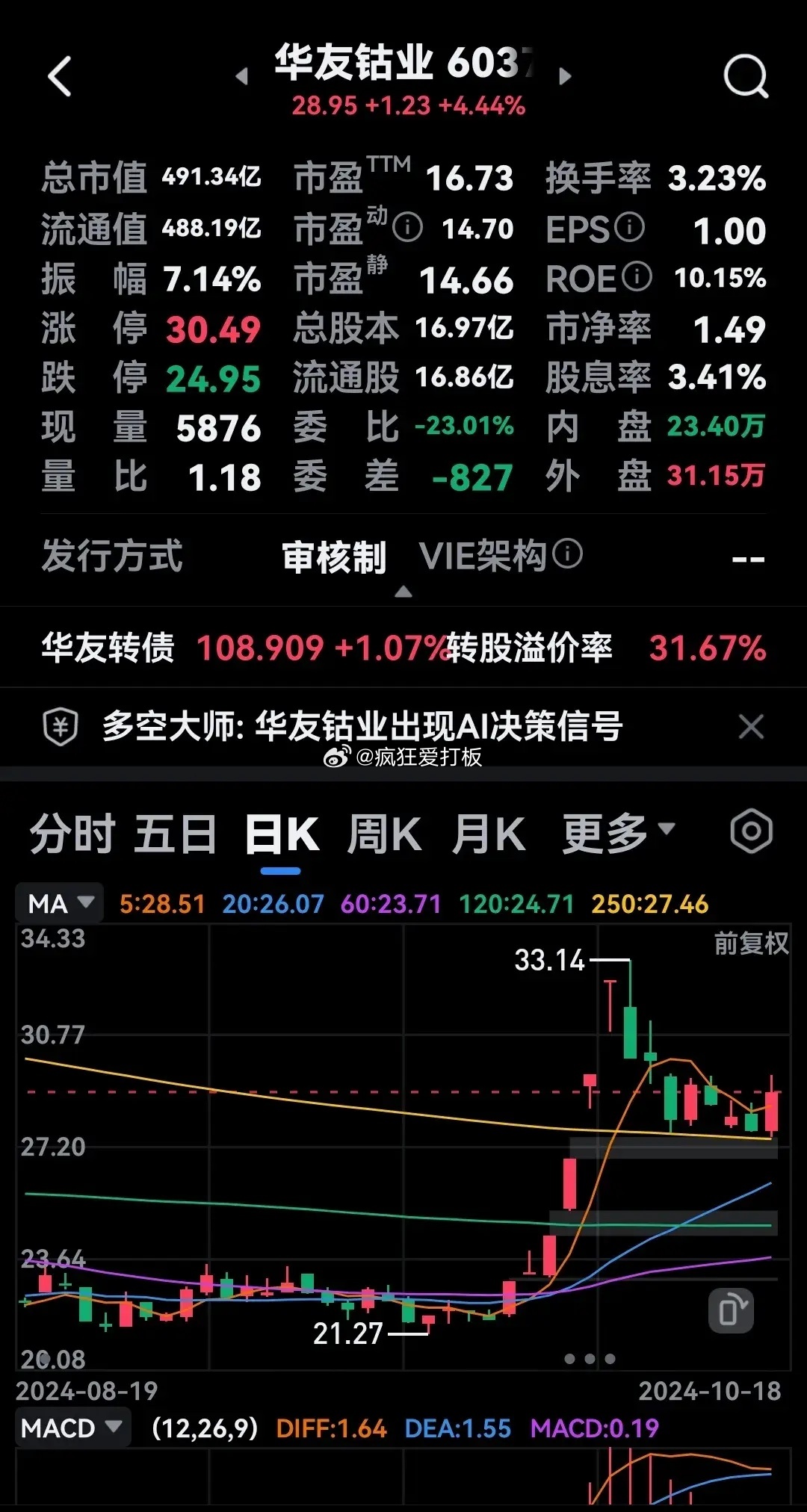The image size is (807, 1512).
Task: View the VIE架构 info explanation
Action: (569, 554)
